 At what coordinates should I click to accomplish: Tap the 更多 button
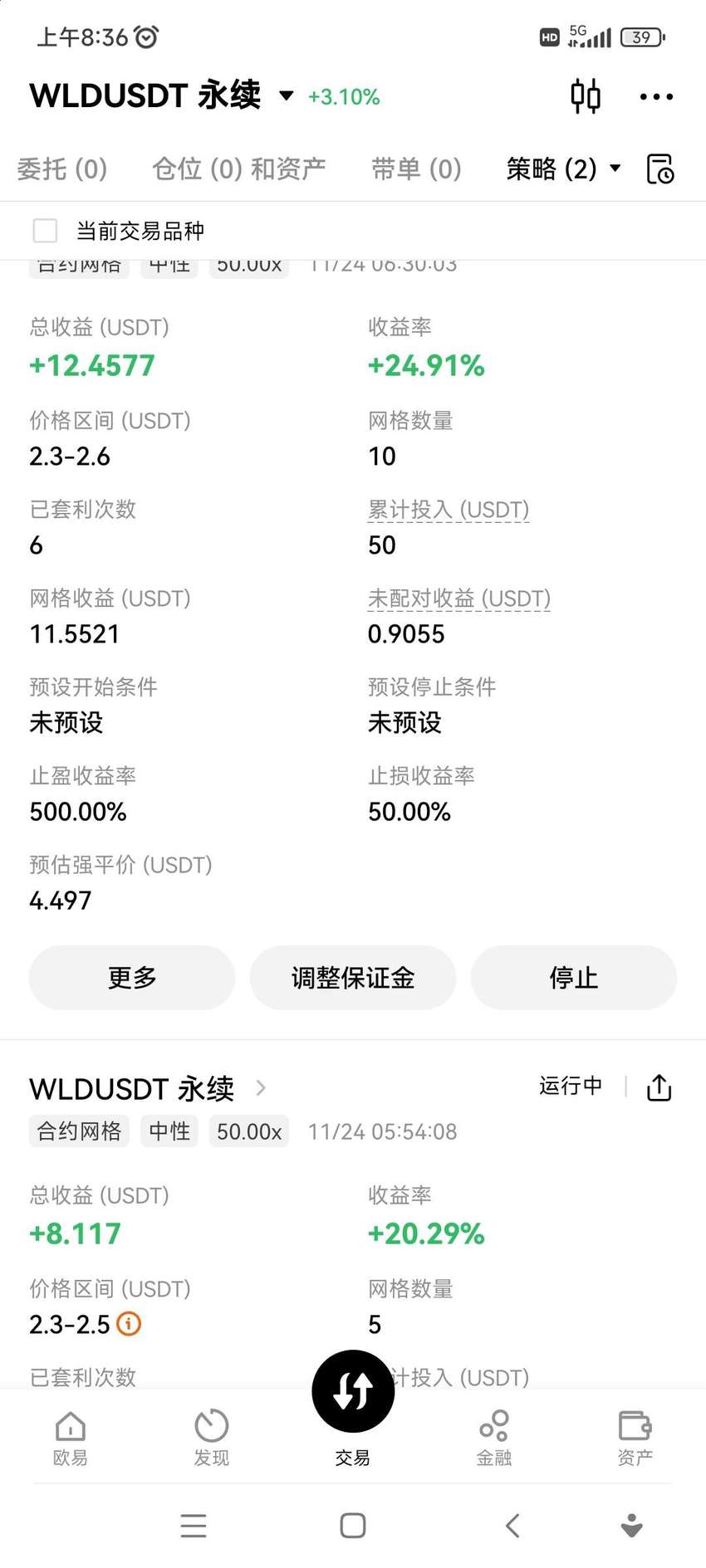[132, 978]
